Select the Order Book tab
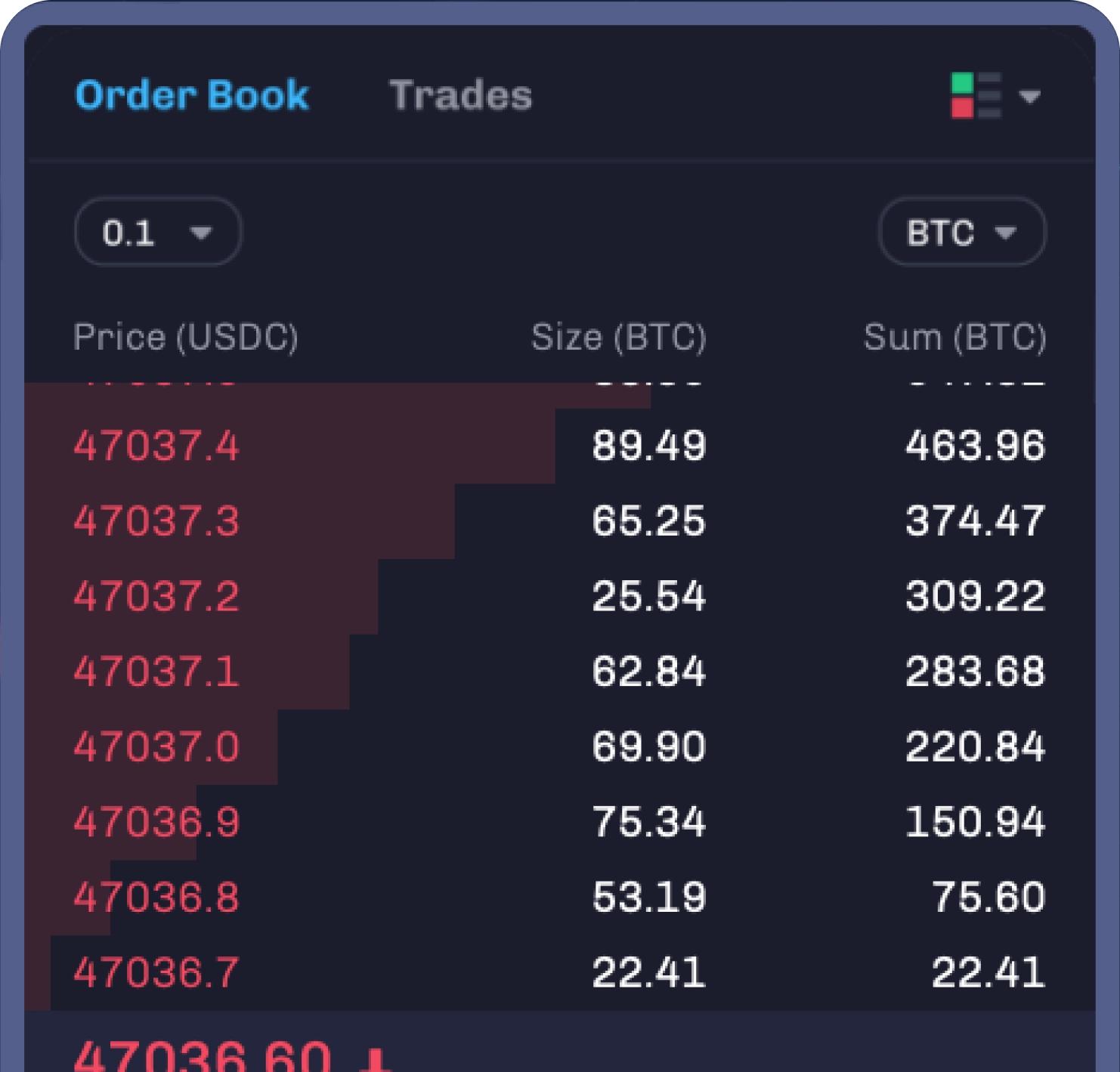Screen dimensions: 1120x1072 pyautogui.click(x=192, y=96)
